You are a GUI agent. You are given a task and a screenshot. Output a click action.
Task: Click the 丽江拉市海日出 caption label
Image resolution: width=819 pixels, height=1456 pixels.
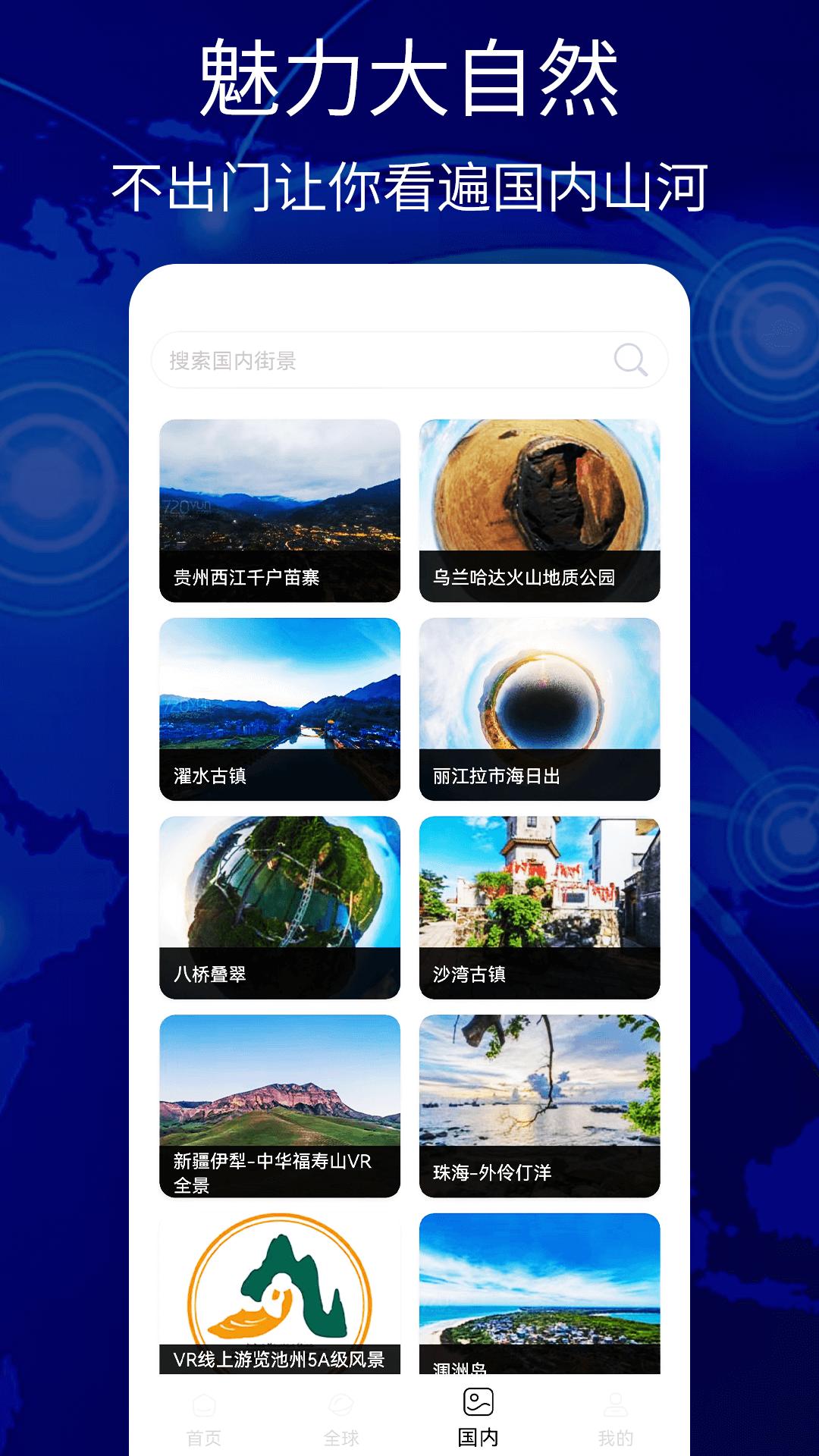tap(497, 777)
